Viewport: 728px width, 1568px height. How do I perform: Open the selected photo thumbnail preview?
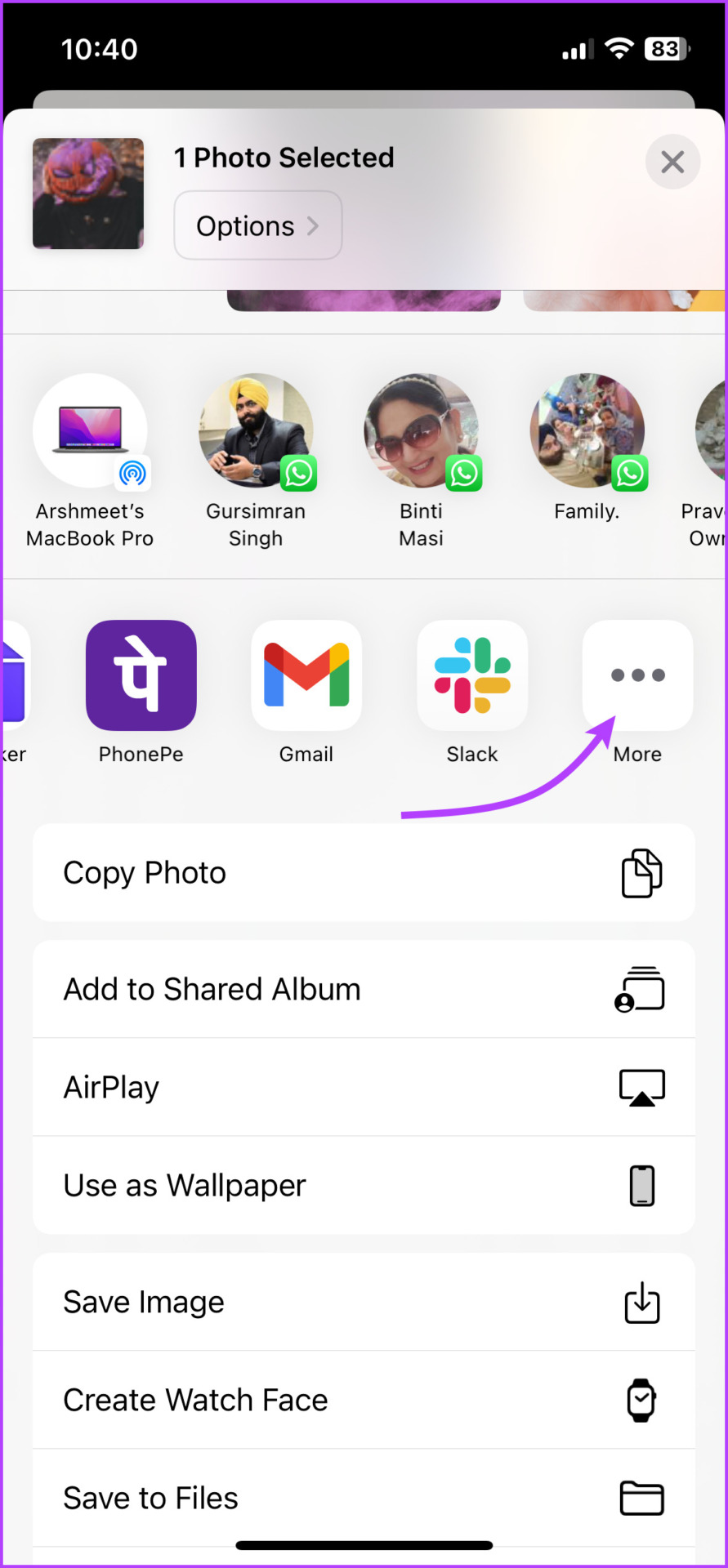coord(87,194)
